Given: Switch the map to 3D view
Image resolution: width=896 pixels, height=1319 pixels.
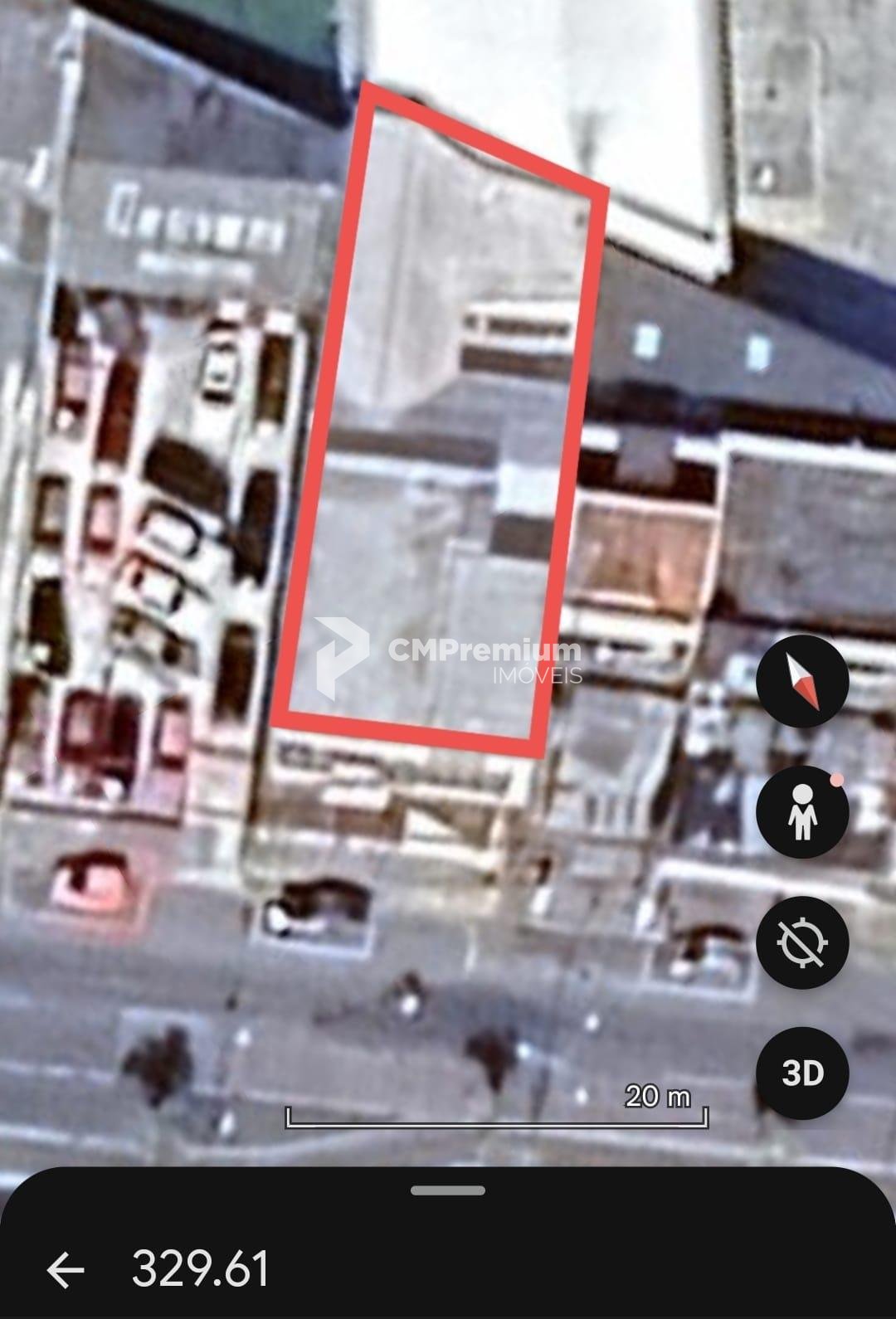Looking at the screenshot, I should coord(802,1073).
